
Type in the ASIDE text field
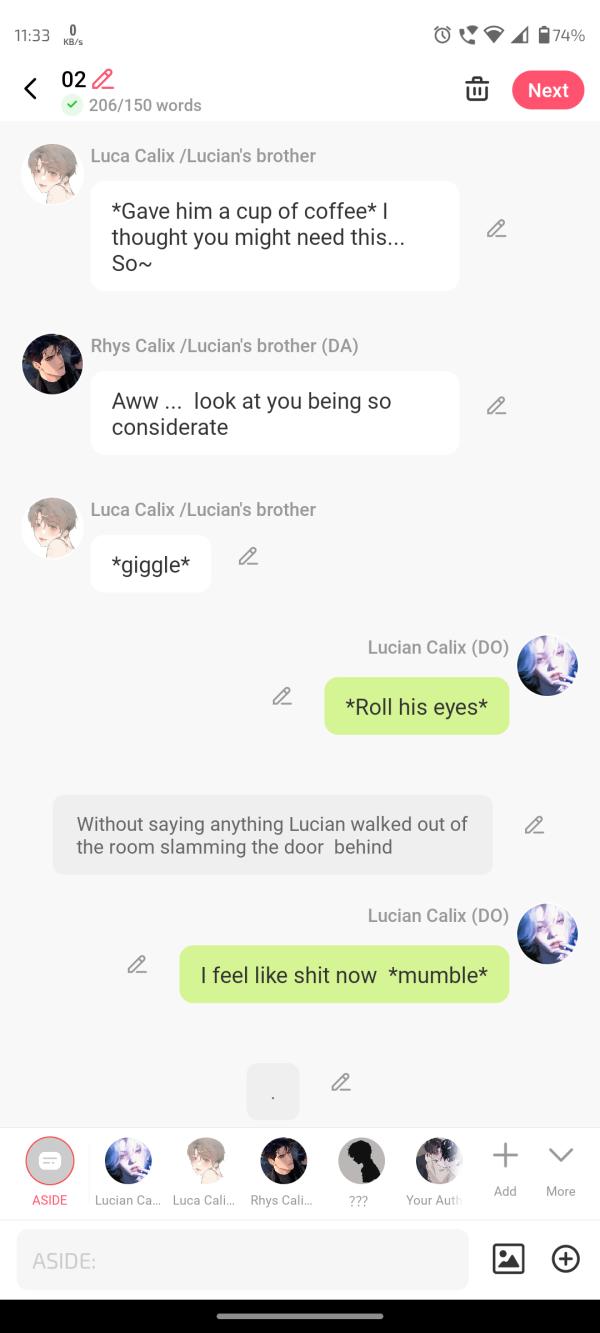point(242,1260)
